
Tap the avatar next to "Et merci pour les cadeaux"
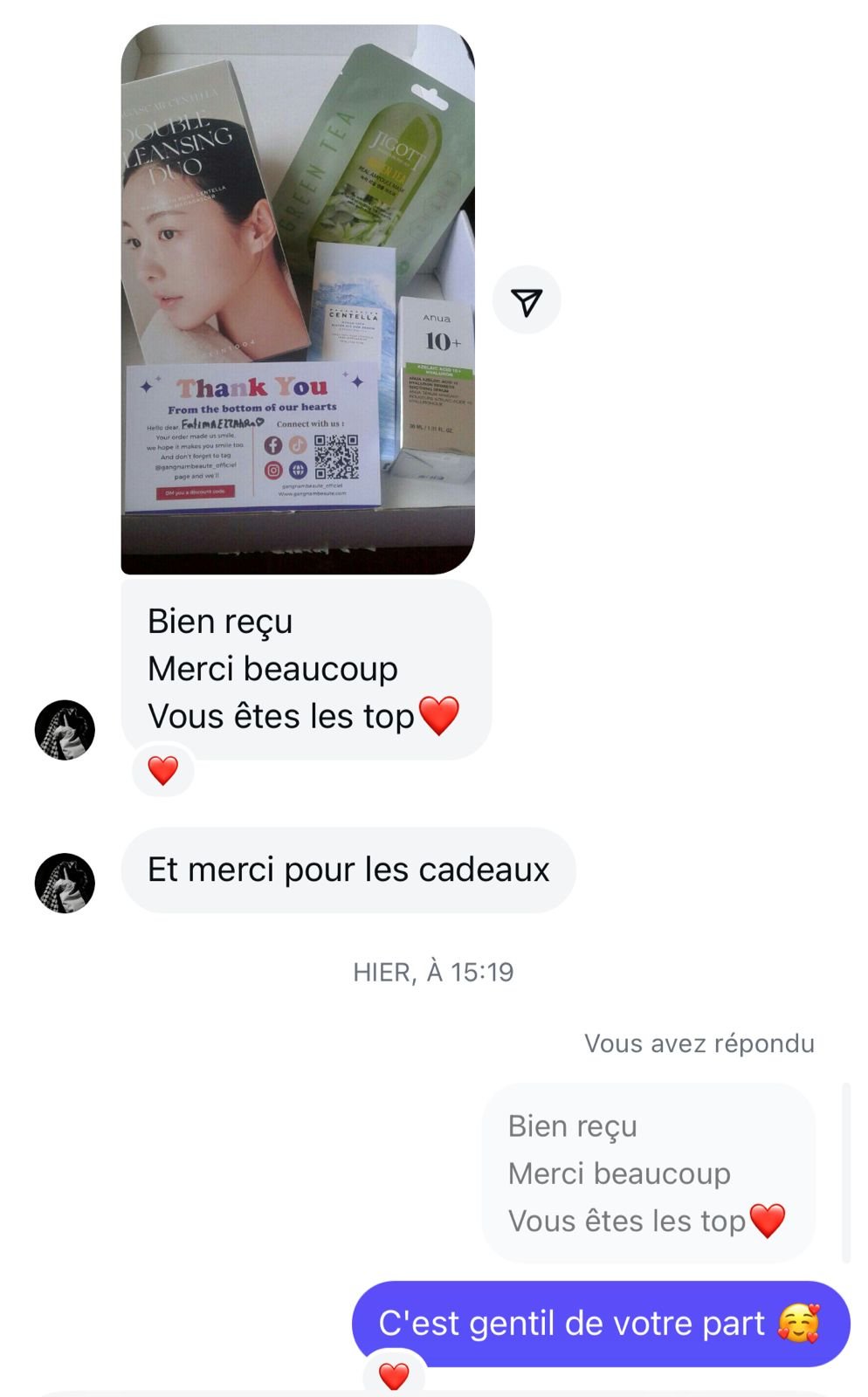(65, 883)
